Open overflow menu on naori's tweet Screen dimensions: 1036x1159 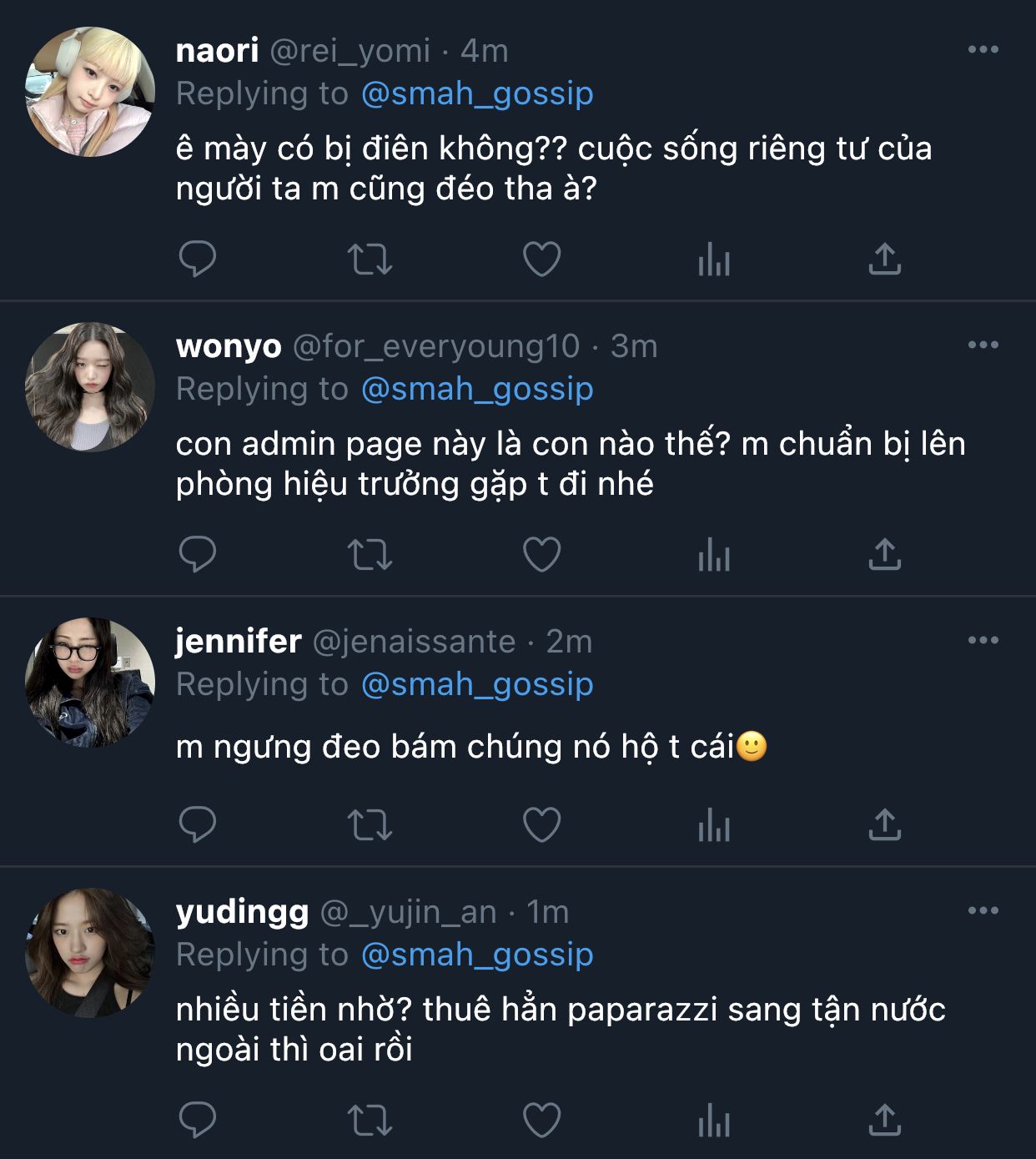click(x=983, y=50)
